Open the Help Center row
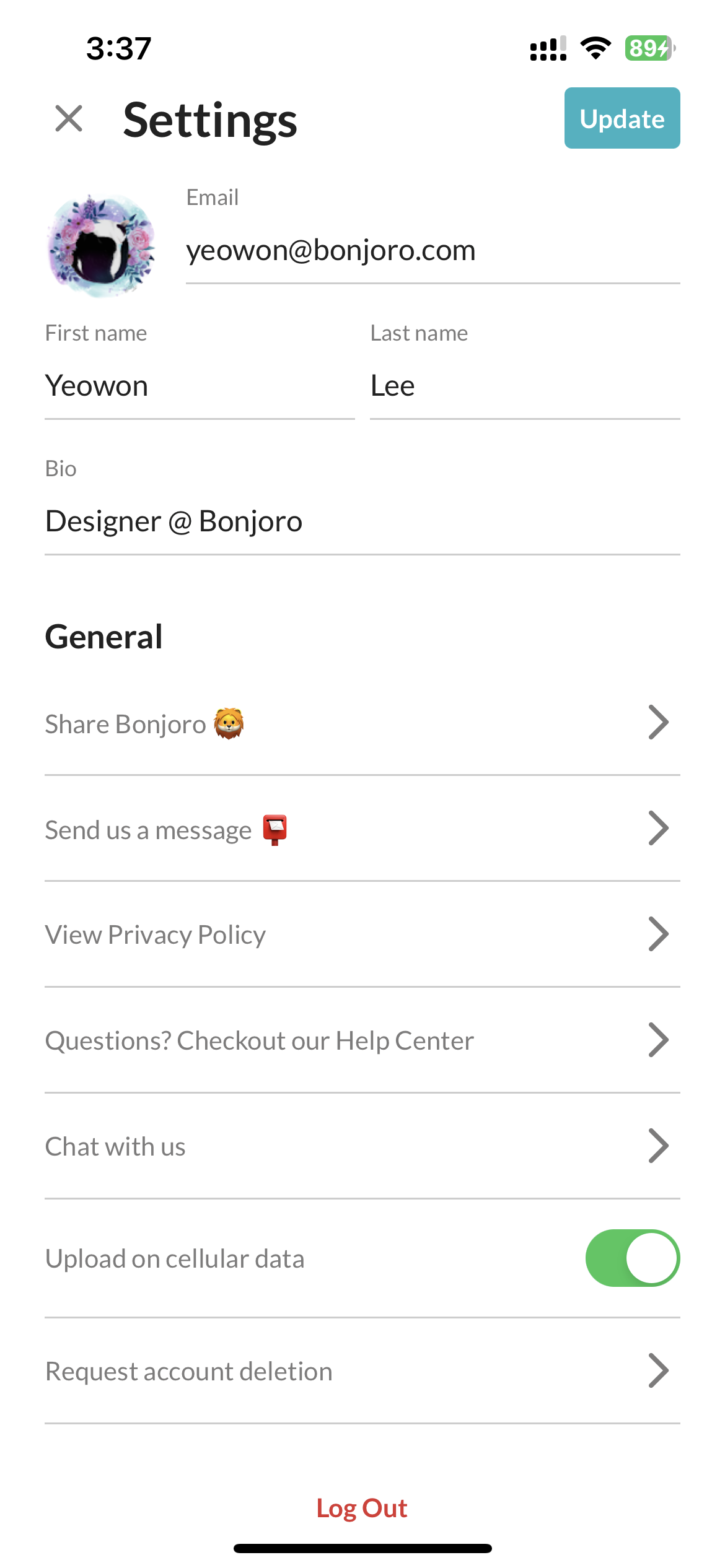The width and height of the screenshot is (725, 1568). click(362, 1040)
